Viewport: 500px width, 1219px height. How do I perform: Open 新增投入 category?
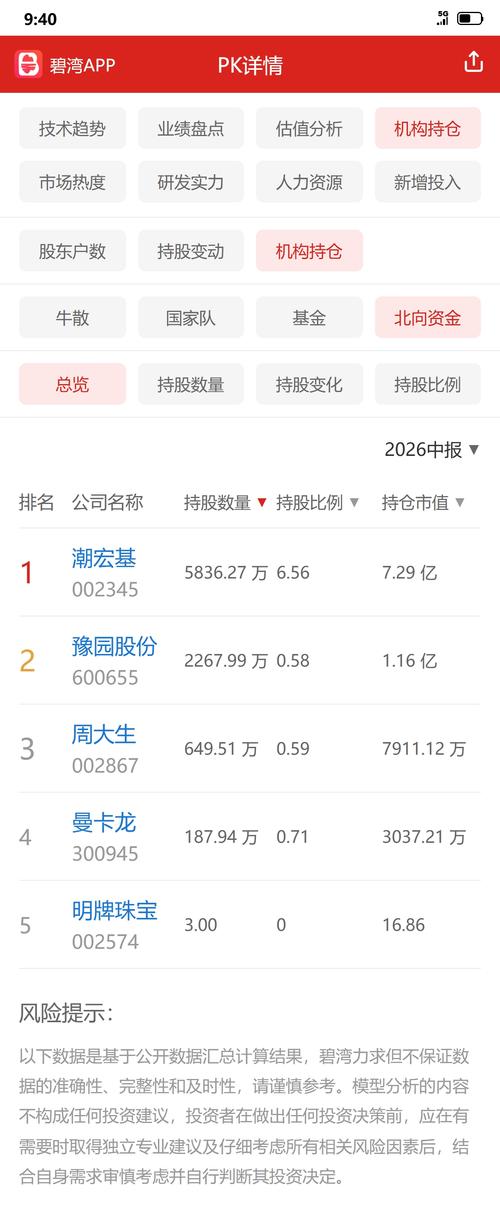(x=428, y=182)
